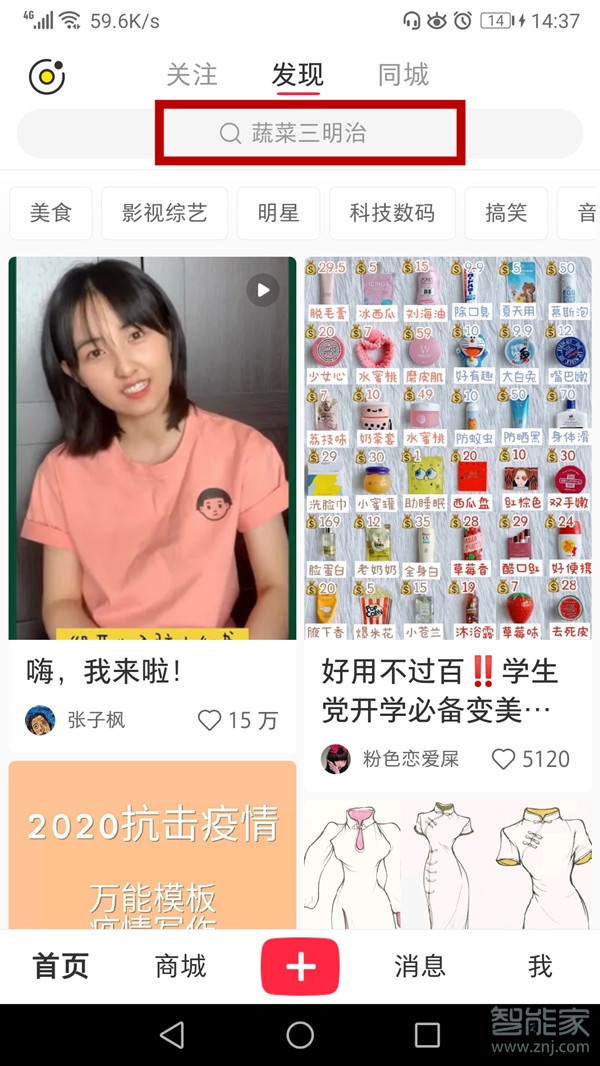Viewport: 600px width, 1066px height.
Task: Open the 消息 tab
Action: tap(420, 966)
